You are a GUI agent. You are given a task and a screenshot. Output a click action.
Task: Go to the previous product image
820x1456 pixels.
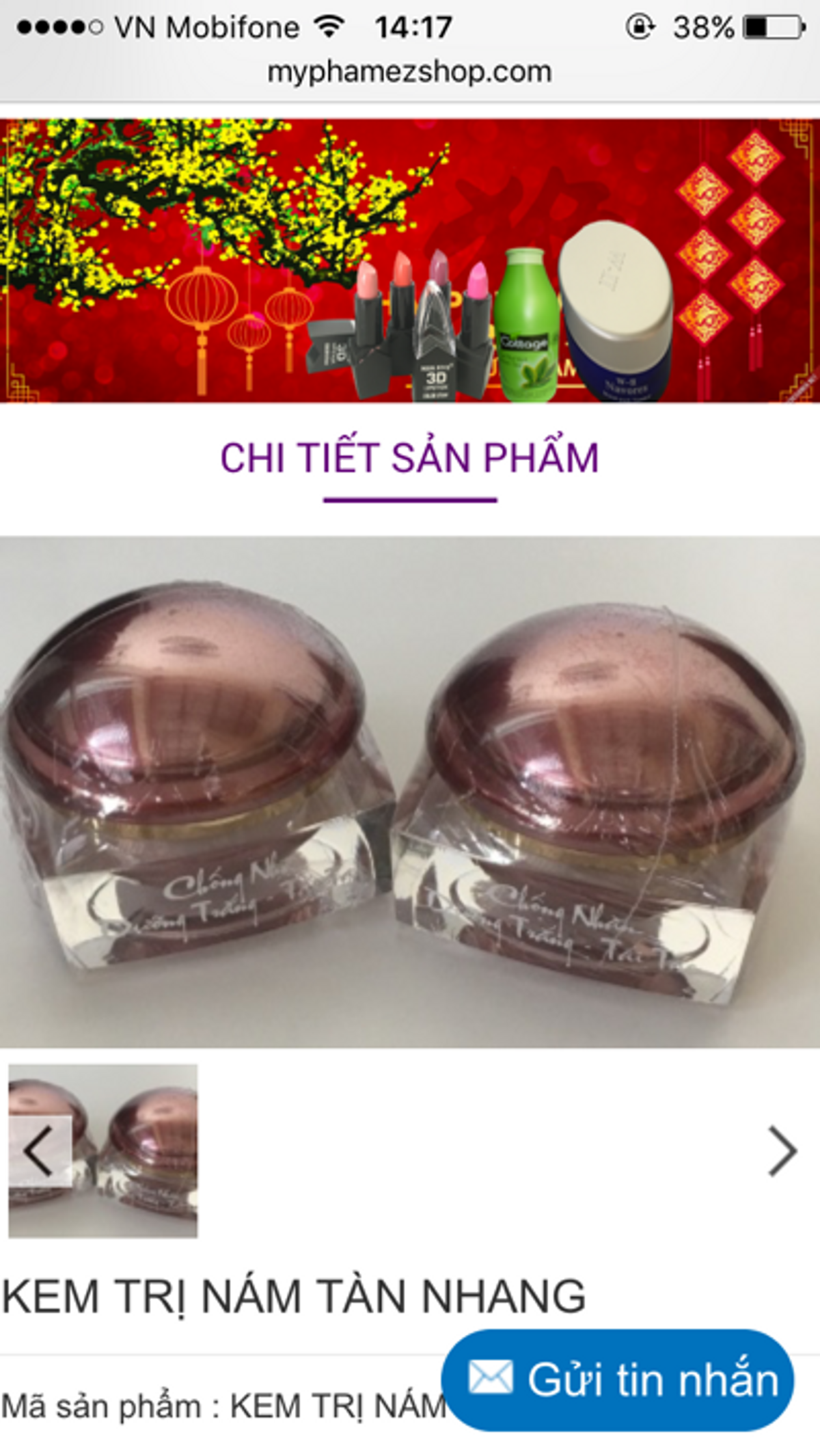pyautogui.click(x=39, y=1152)
